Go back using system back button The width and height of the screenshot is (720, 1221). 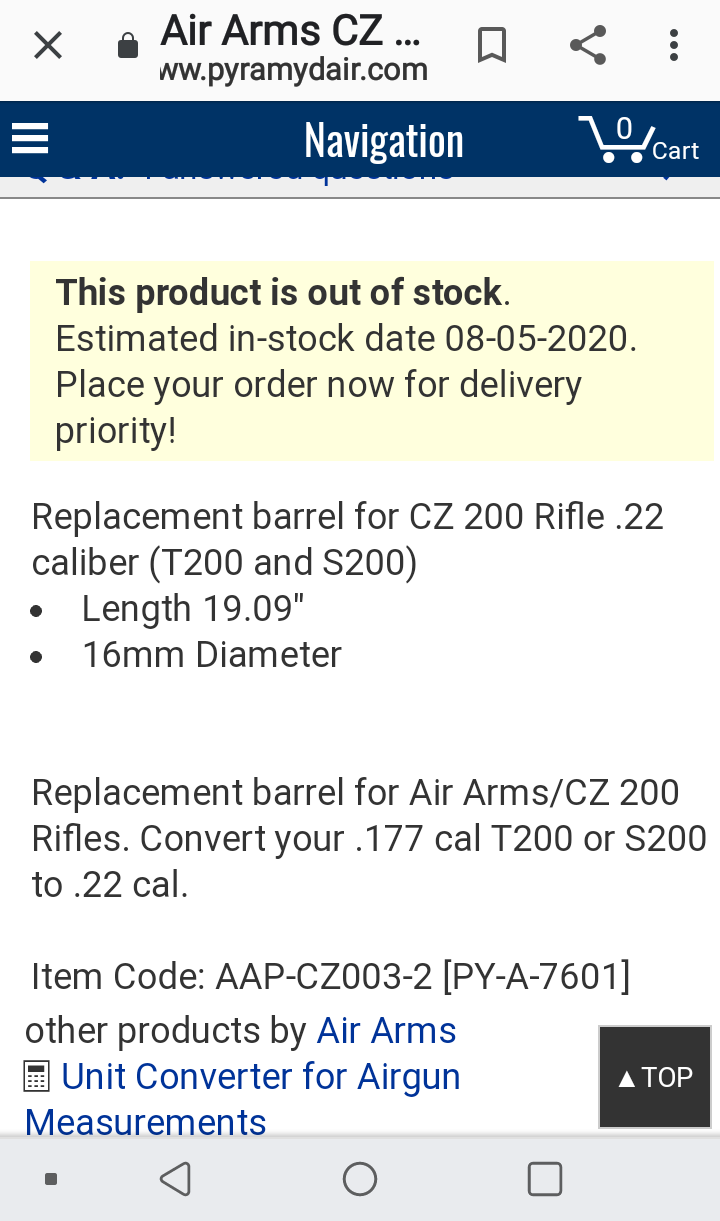click(x=175, y=1179)
